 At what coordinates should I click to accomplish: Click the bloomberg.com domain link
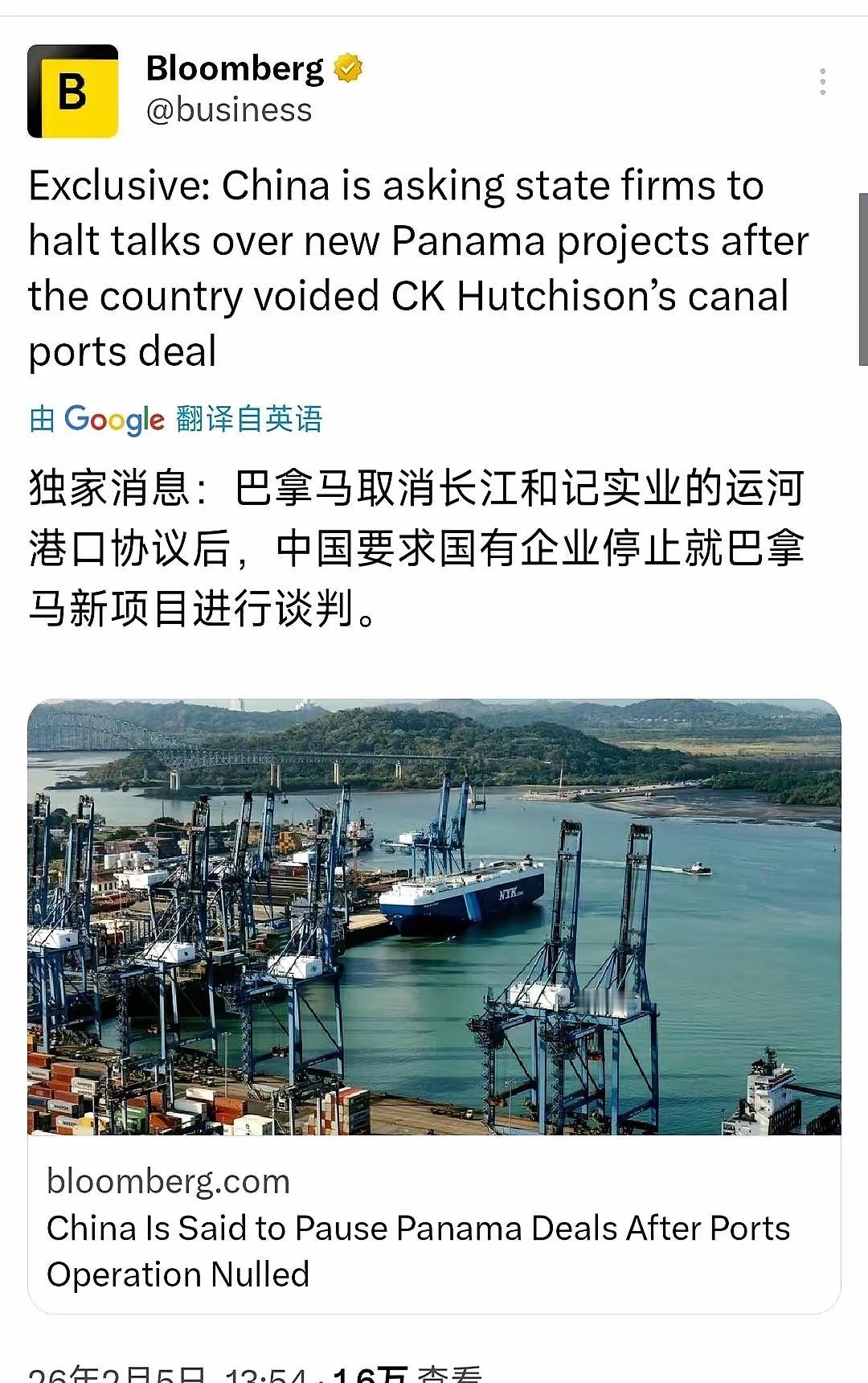168,1181
